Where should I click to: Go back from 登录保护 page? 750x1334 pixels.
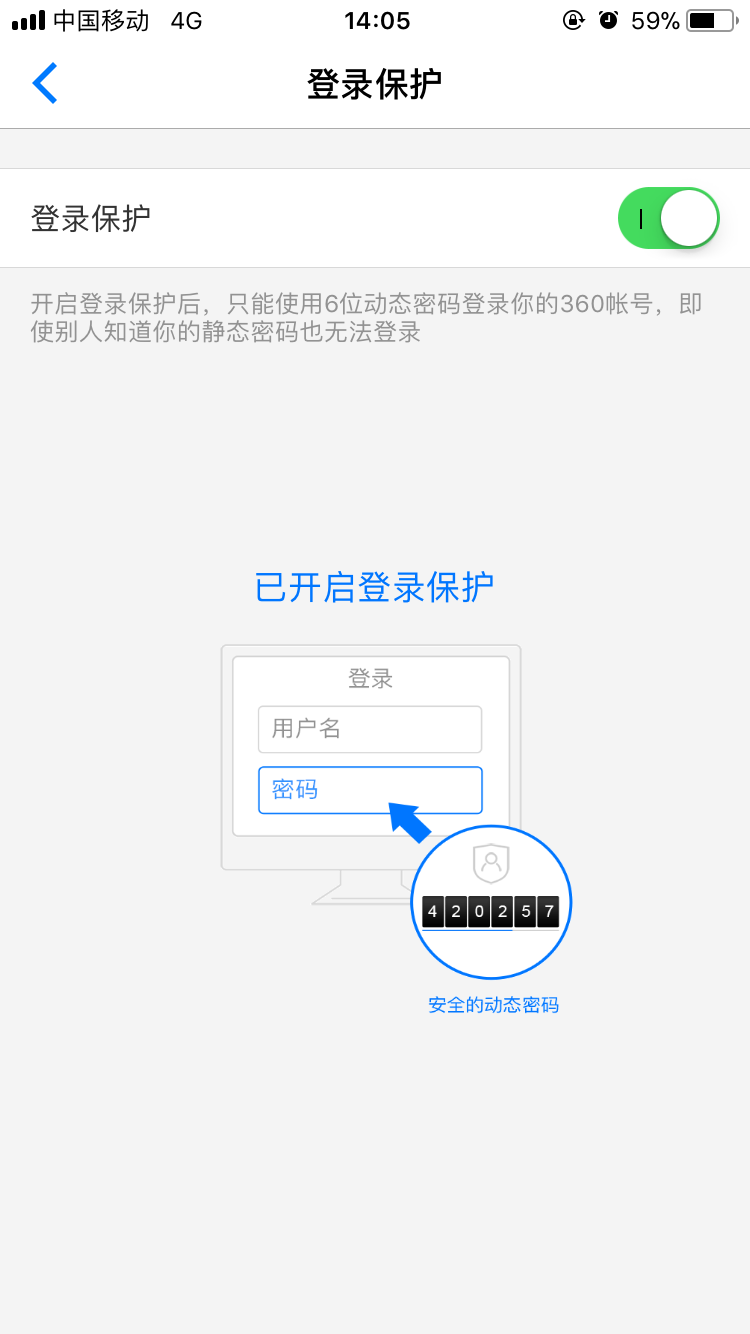(x=45, y=83)
